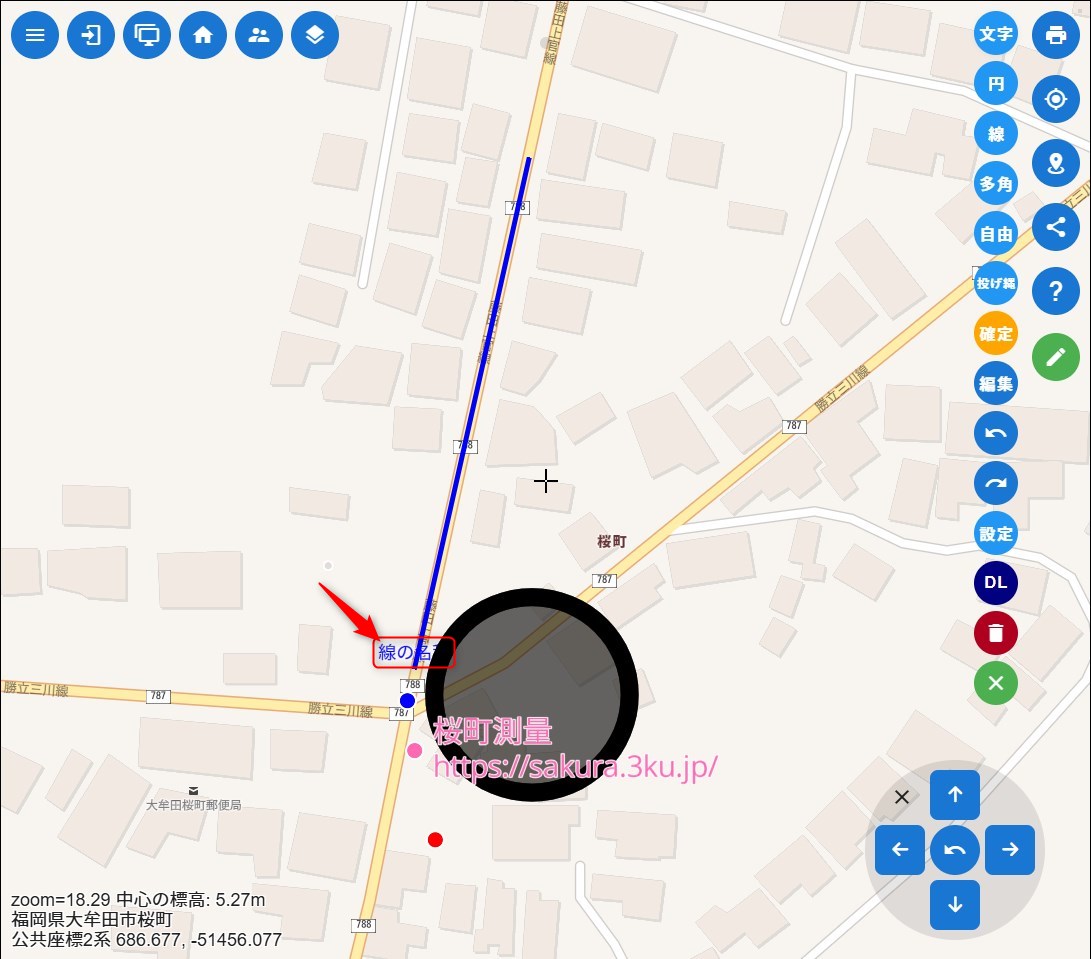Close the drawing toolbar with green X
The height and width of the screenshot is (959, 1091).
[996, 683]
